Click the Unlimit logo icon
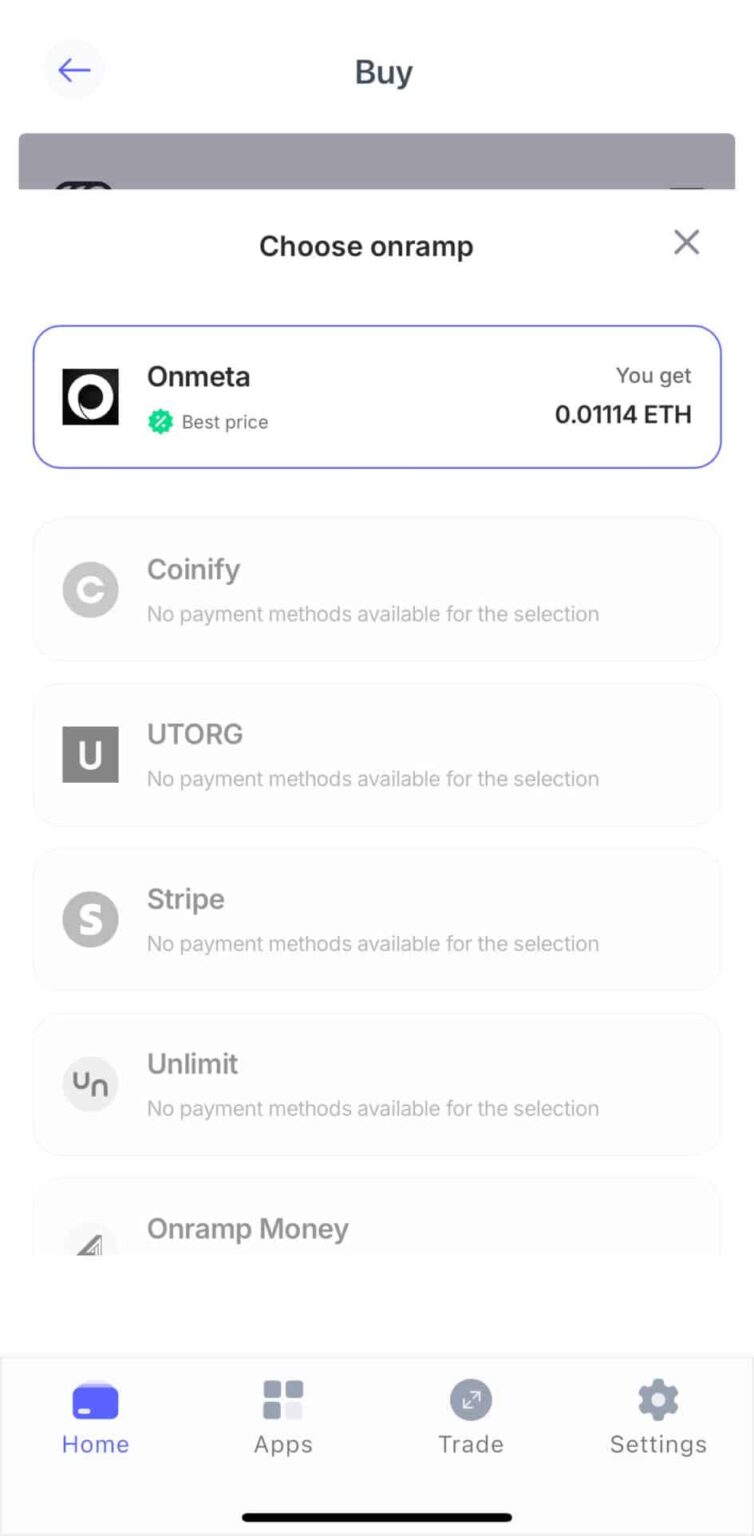Viewport: 754px width, 1536px height. 90,1084
